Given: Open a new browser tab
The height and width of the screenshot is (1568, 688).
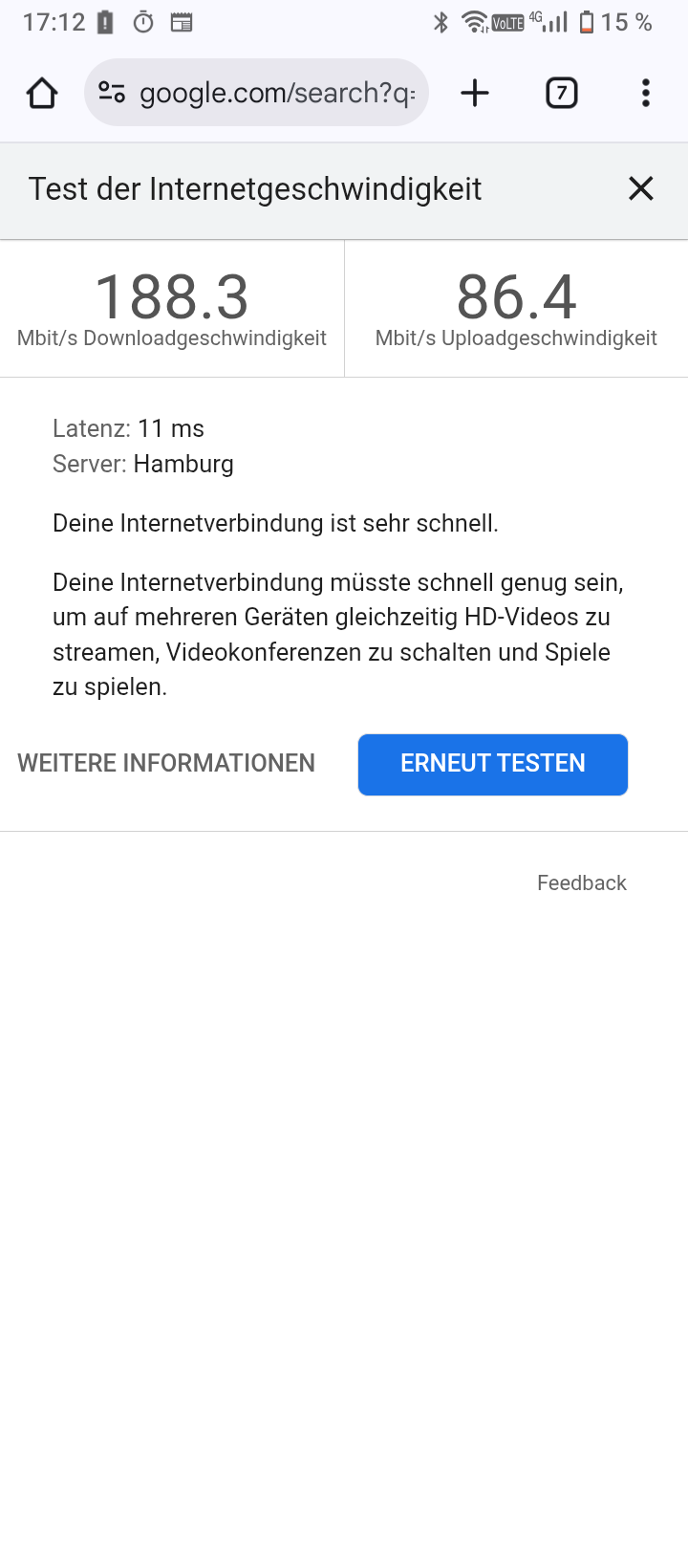Looking at the screenshot, I should click(475, 93).
